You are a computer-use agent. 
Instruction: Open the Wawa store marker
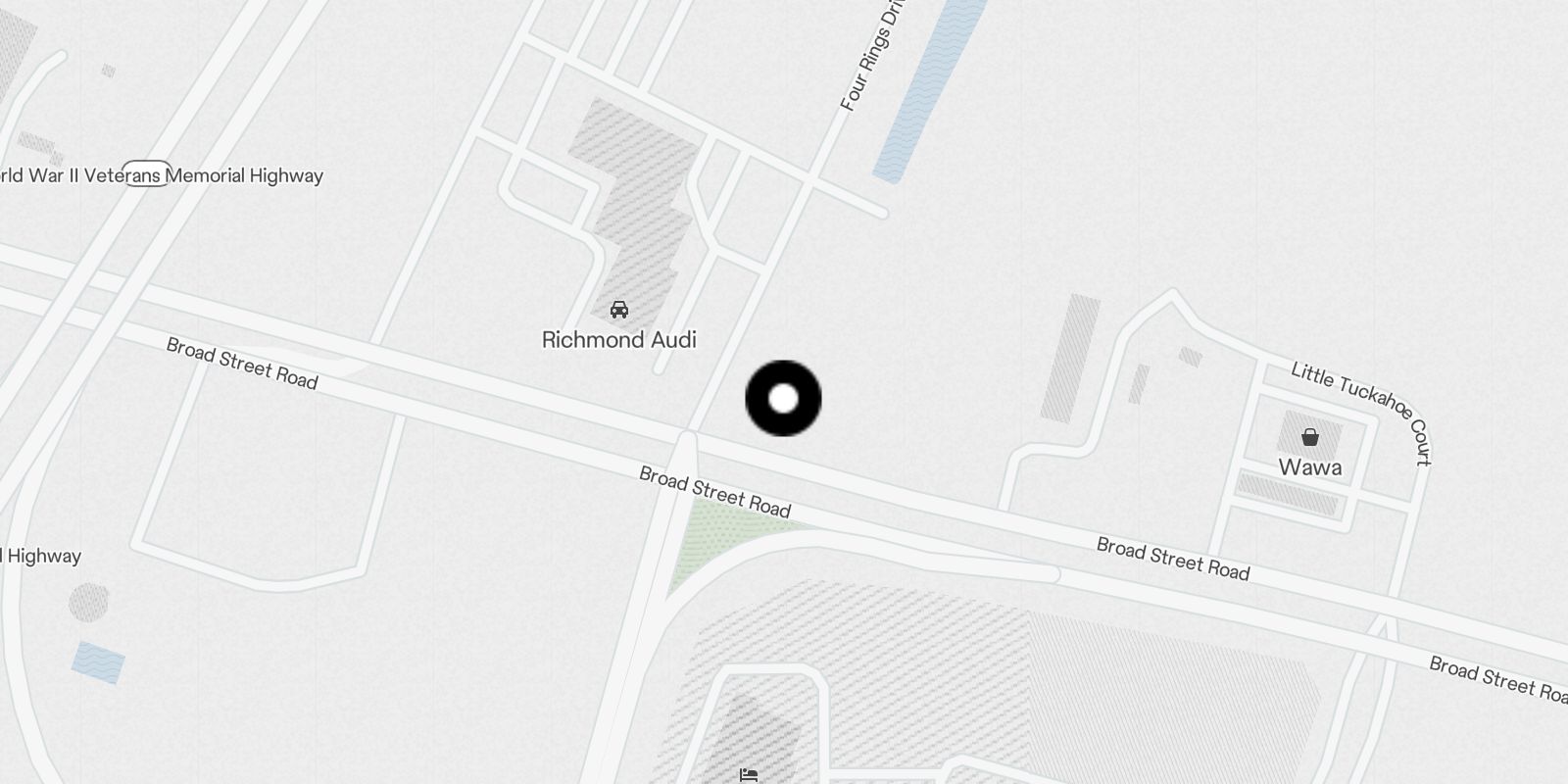(x=1309, y=437)
